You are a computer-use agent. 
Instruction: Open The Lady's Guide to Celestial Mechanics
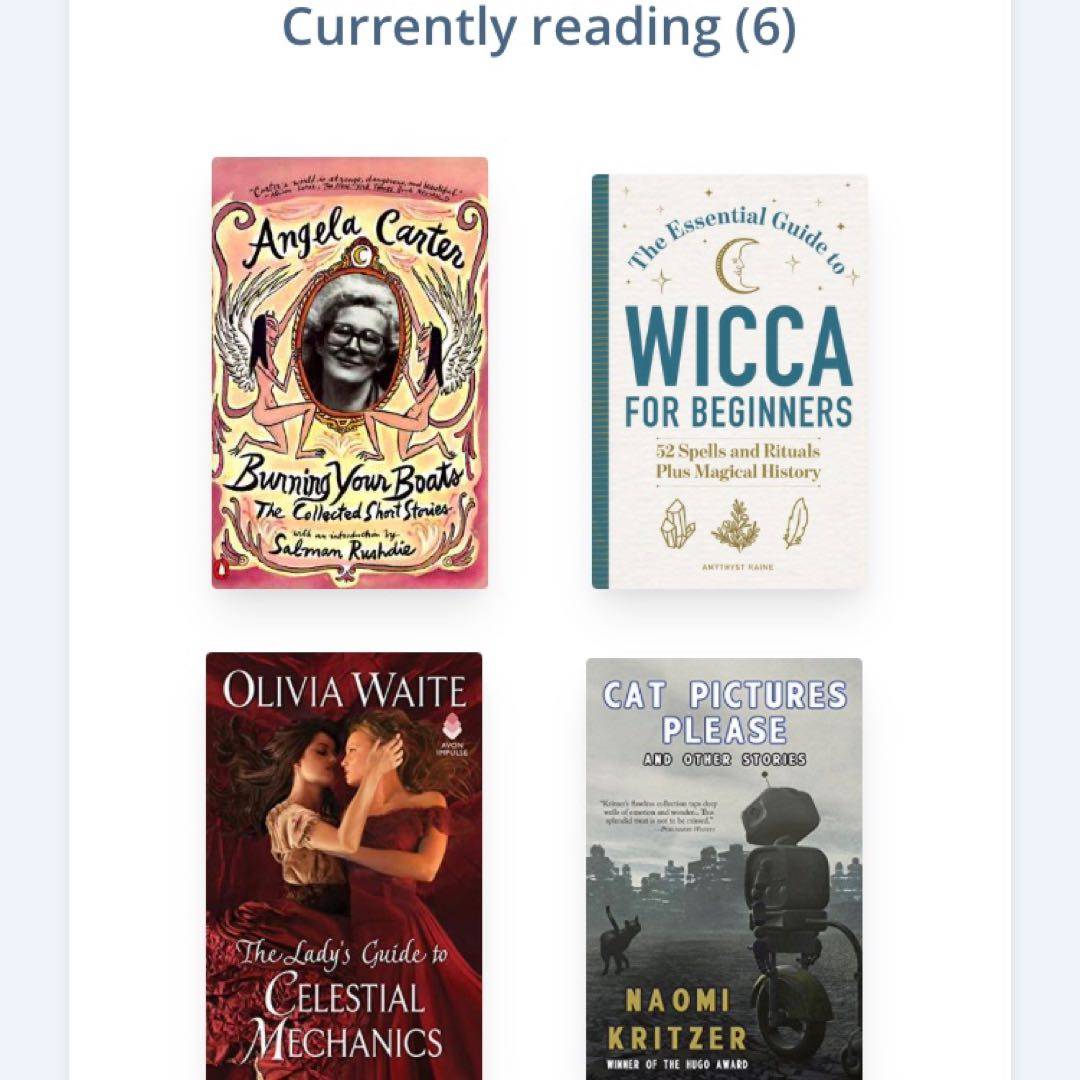pyautogui.click(x=343, y=865)
